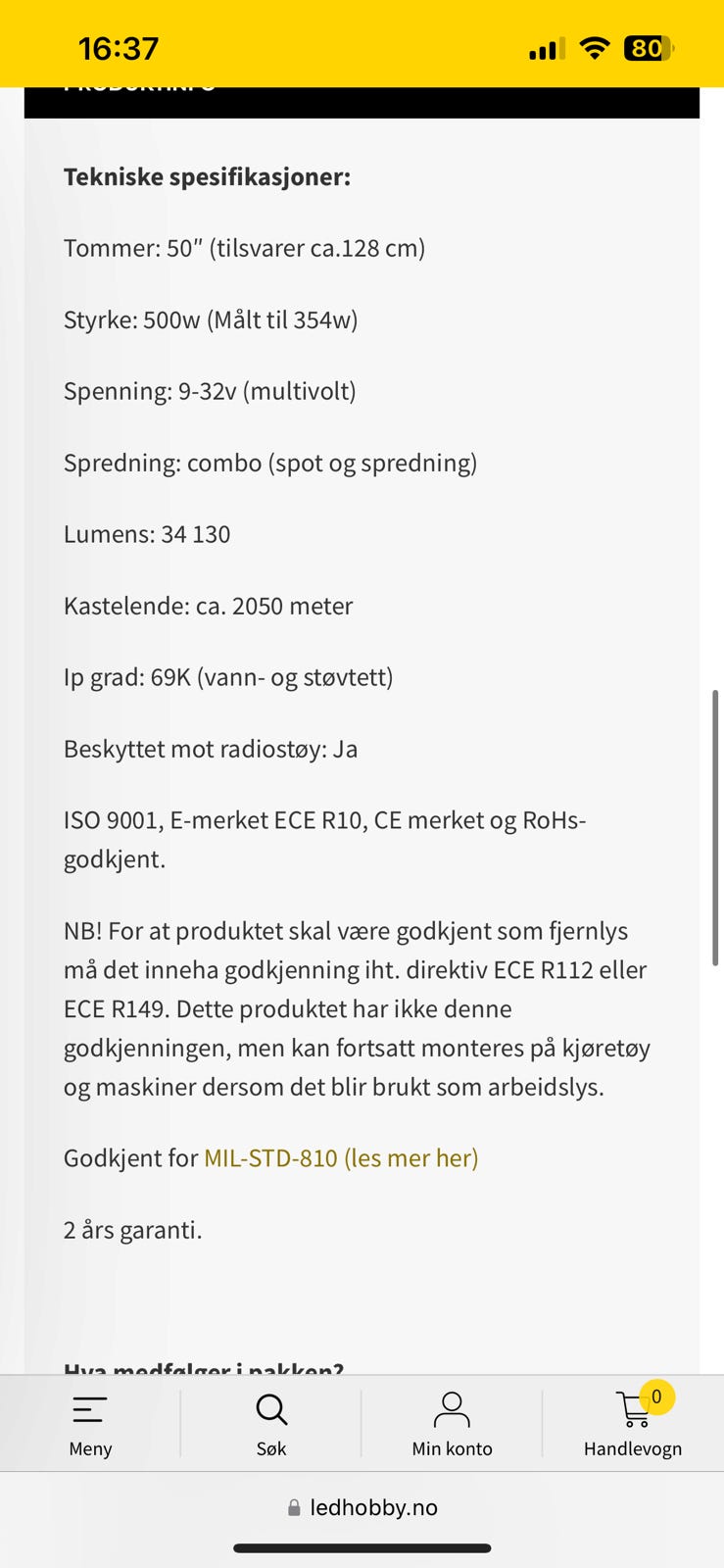Open Min konto via the person icon
The image size is (724, 1568).
pyautogui.click(x=452, y=1409)
